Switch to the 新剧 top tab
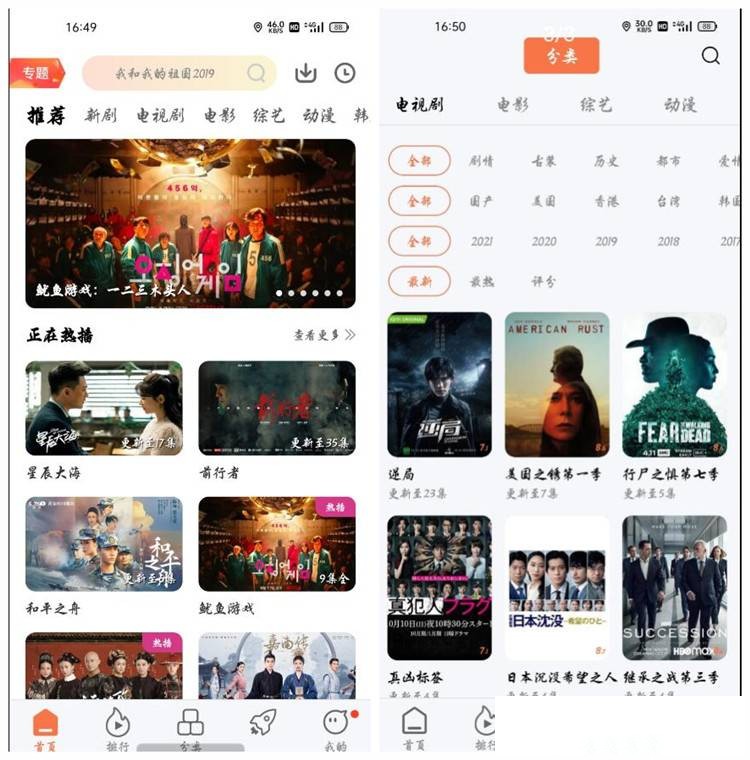The height and width of the screenshot is (760, 750). 101,116
